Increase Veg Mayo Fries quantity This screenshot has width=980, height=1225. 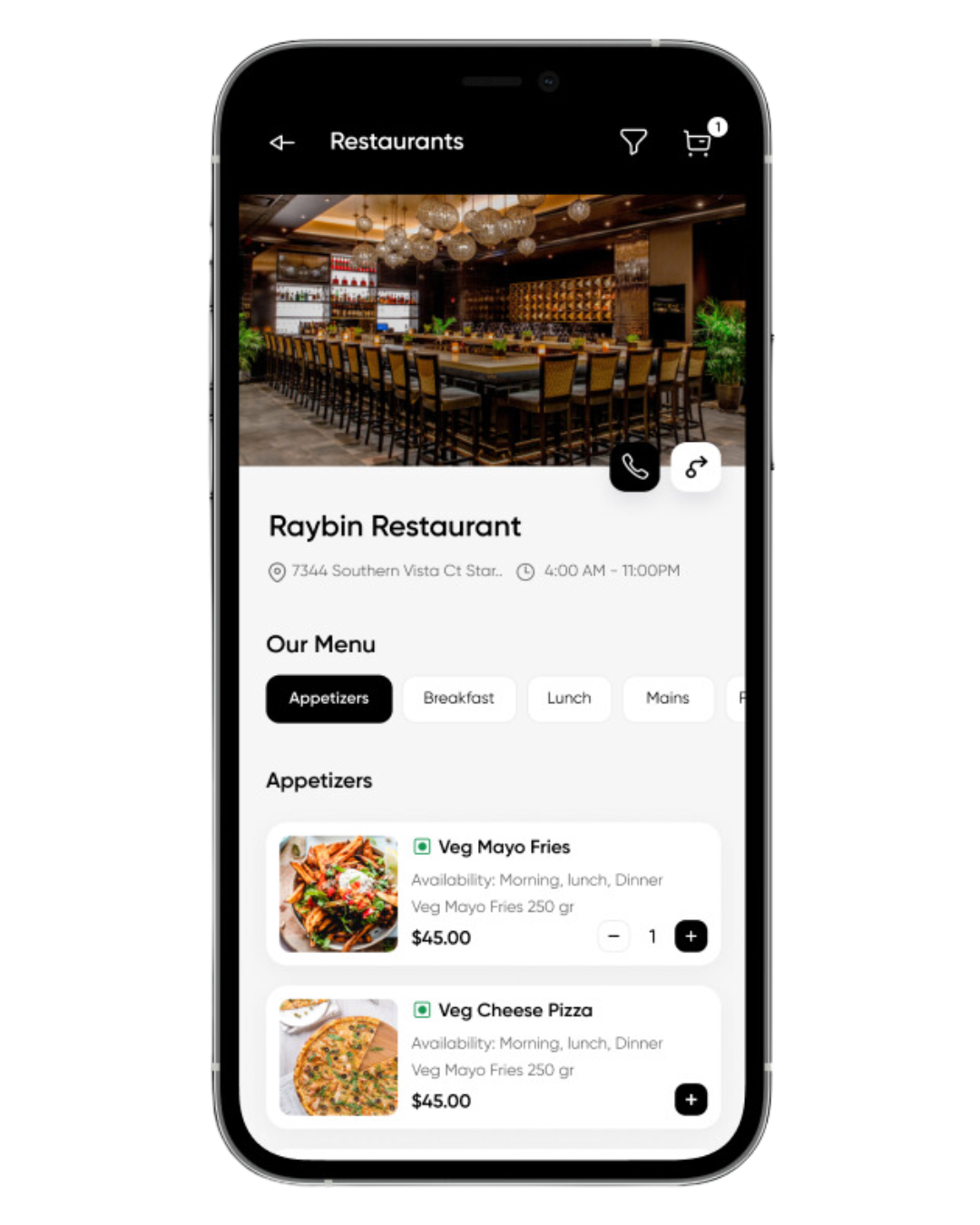pyautogui.click(x=691, y=936)
